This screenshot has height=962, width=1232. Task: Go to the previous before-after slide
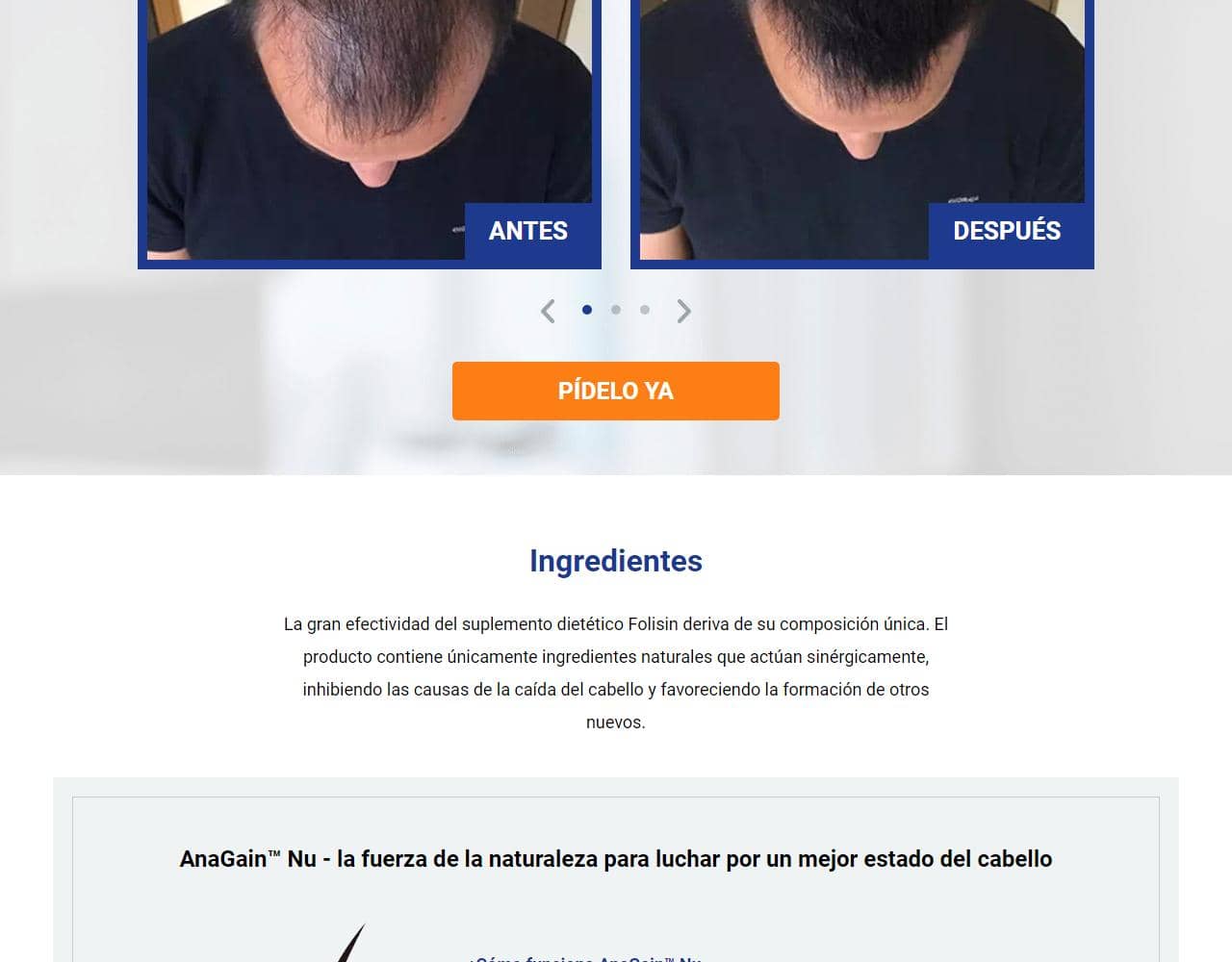coord(548,311)
